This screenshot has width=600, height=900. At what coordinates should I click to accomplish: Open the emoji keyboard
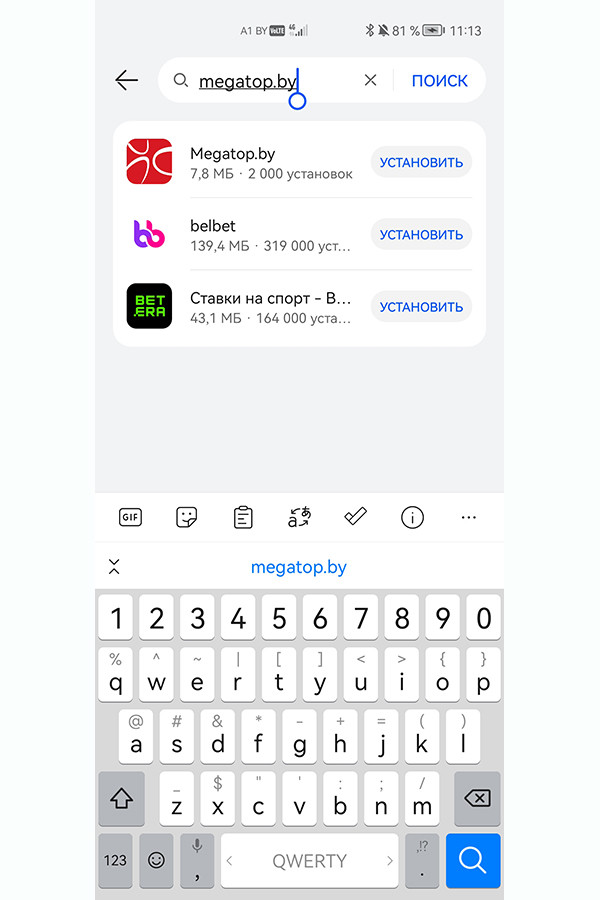tap(156, 860)
